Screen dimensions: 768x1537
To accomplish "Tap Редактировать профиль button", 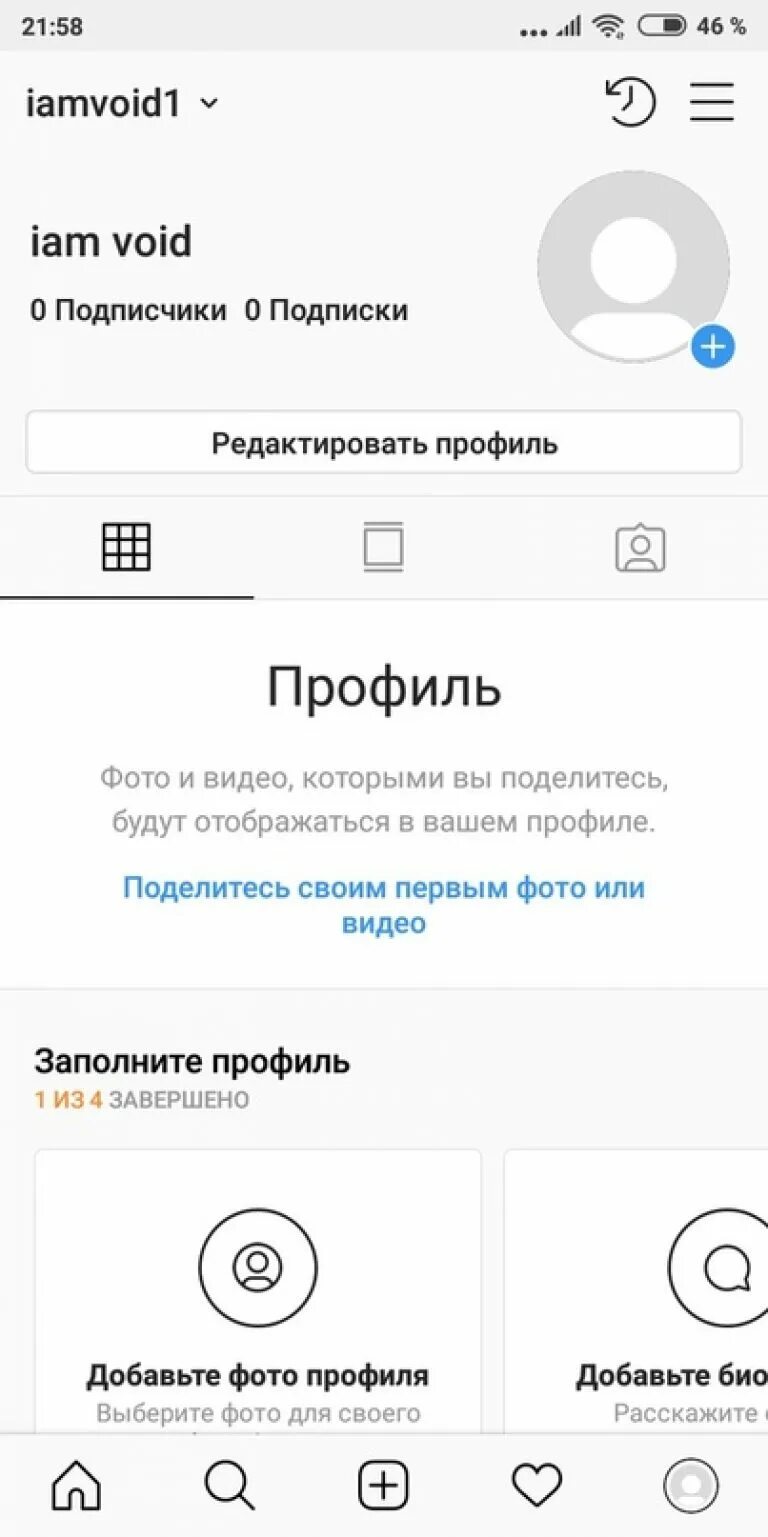I will (384, 442).
